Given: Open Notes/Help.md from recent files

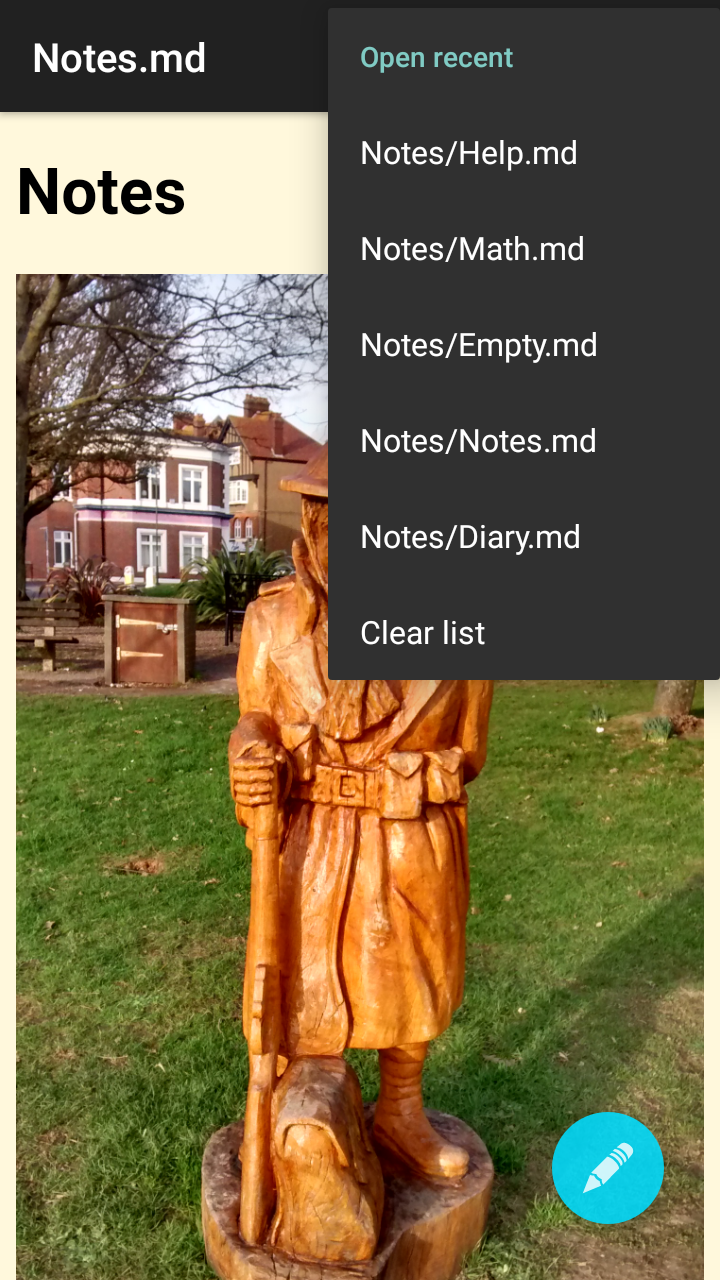Looking at the screenshot, I should click(469, 153).
